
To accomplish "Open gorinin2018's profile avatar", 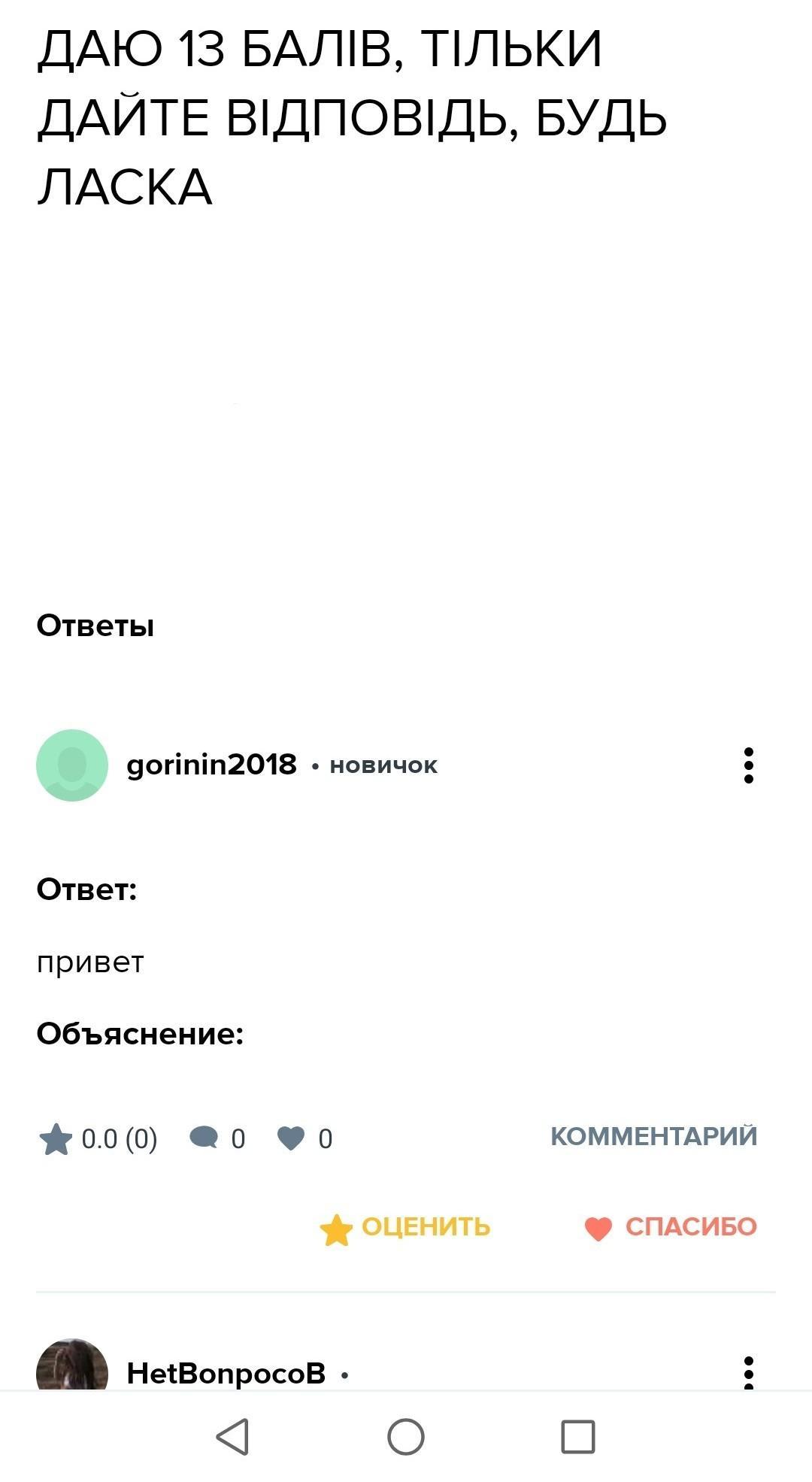I will point(72,765).
